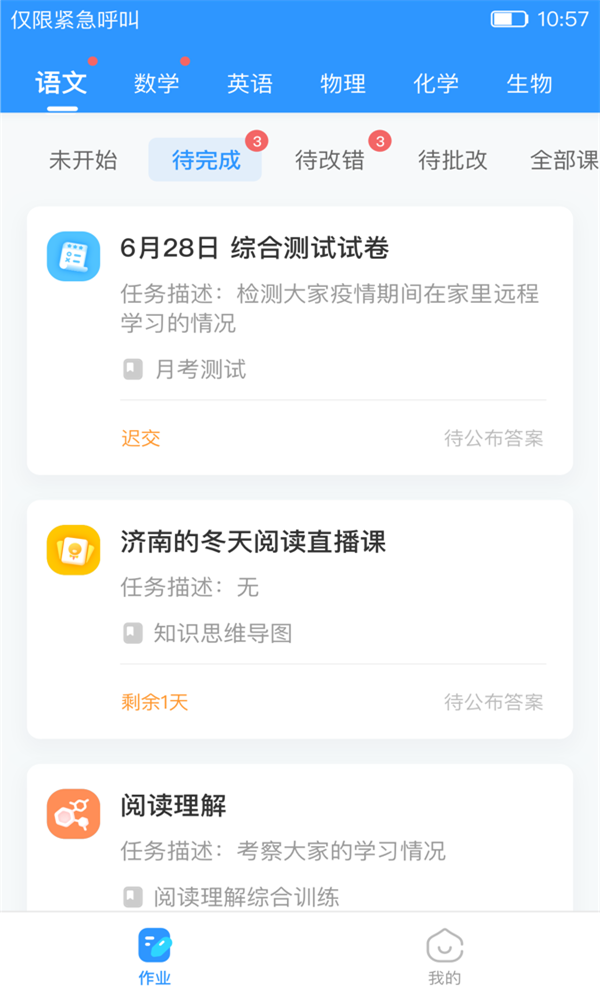This screenshot has height=1000, width=600.
Task: Show 待改错 assignments
Action: tap(330, 160)
